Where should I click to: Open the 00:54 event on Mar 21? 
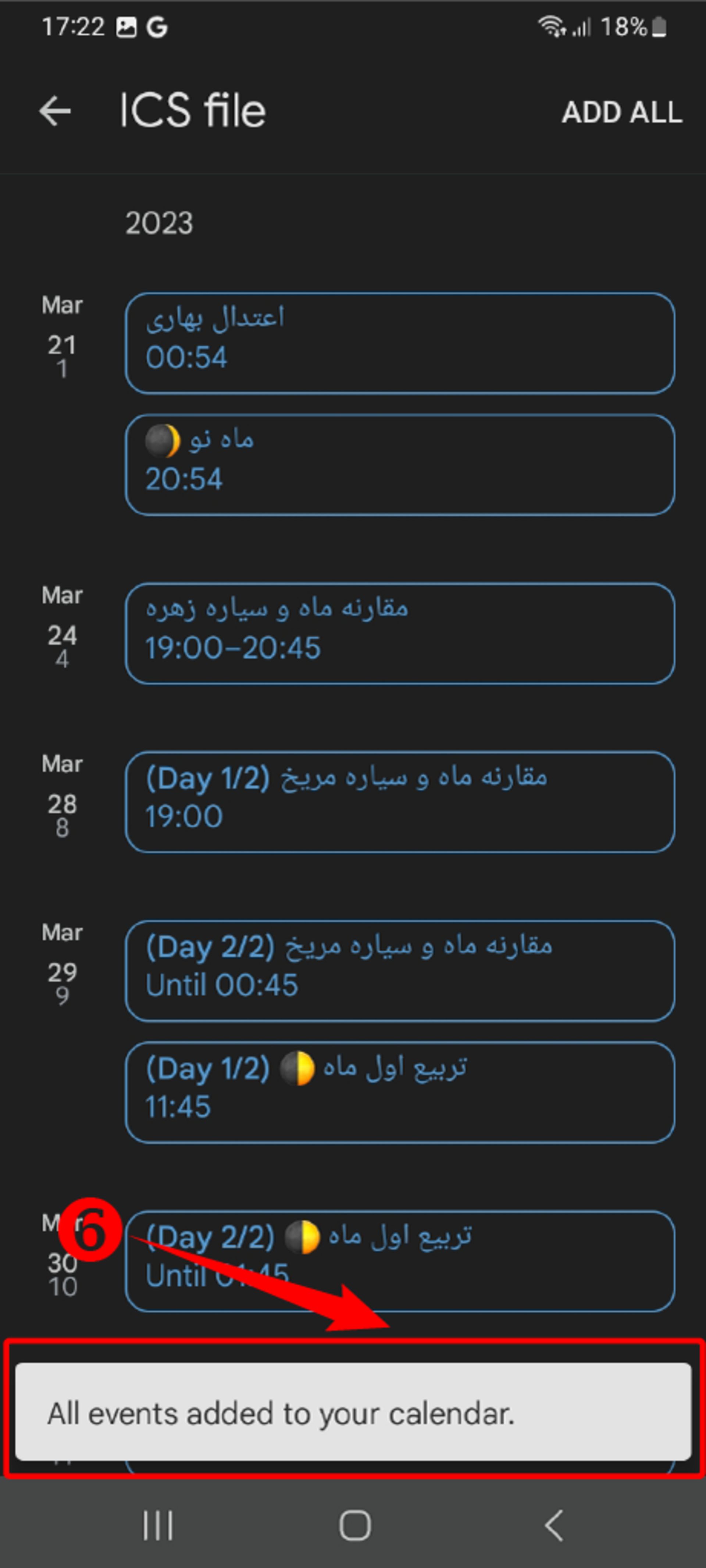click(x=400, y=343)
